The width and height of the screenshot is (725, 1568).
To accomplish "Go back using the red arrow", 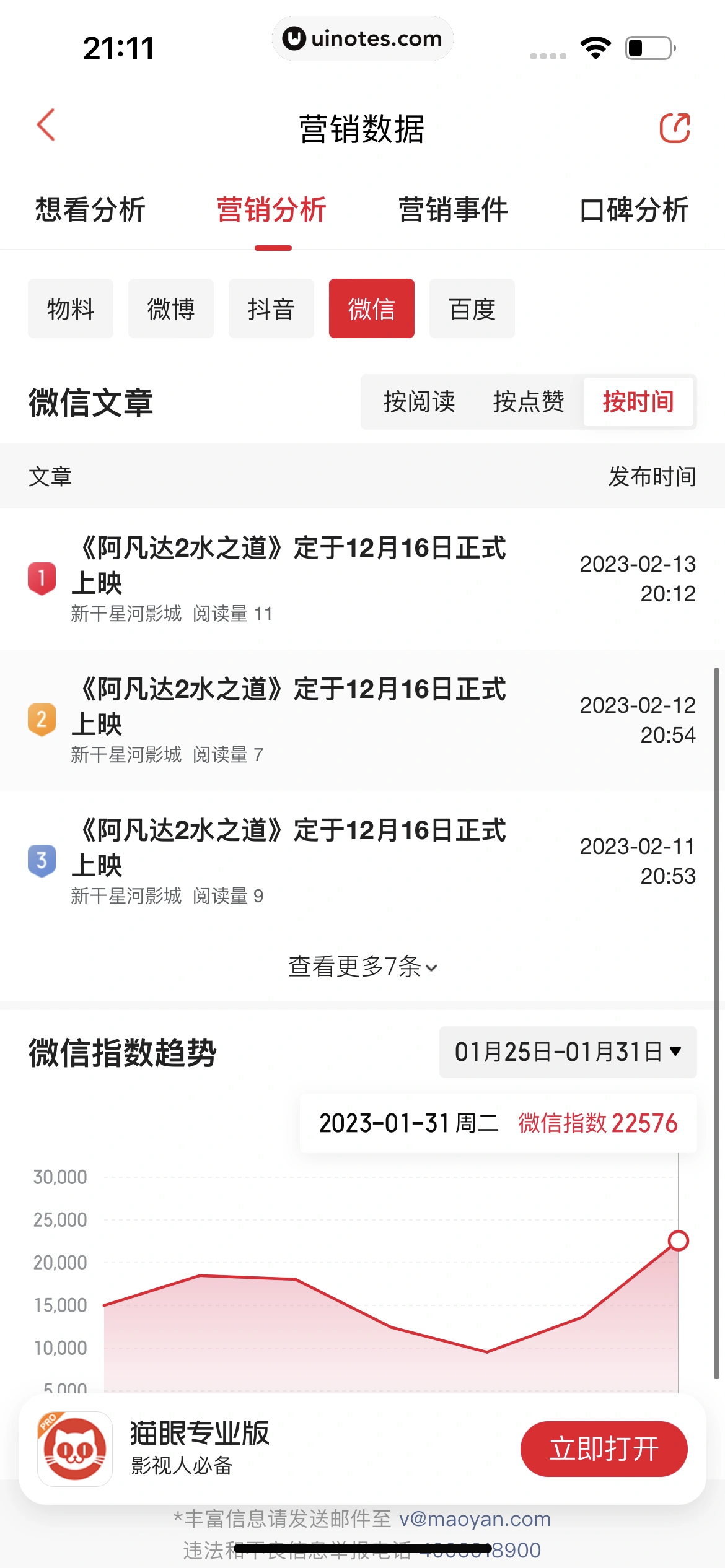I will tap(46, 126).
